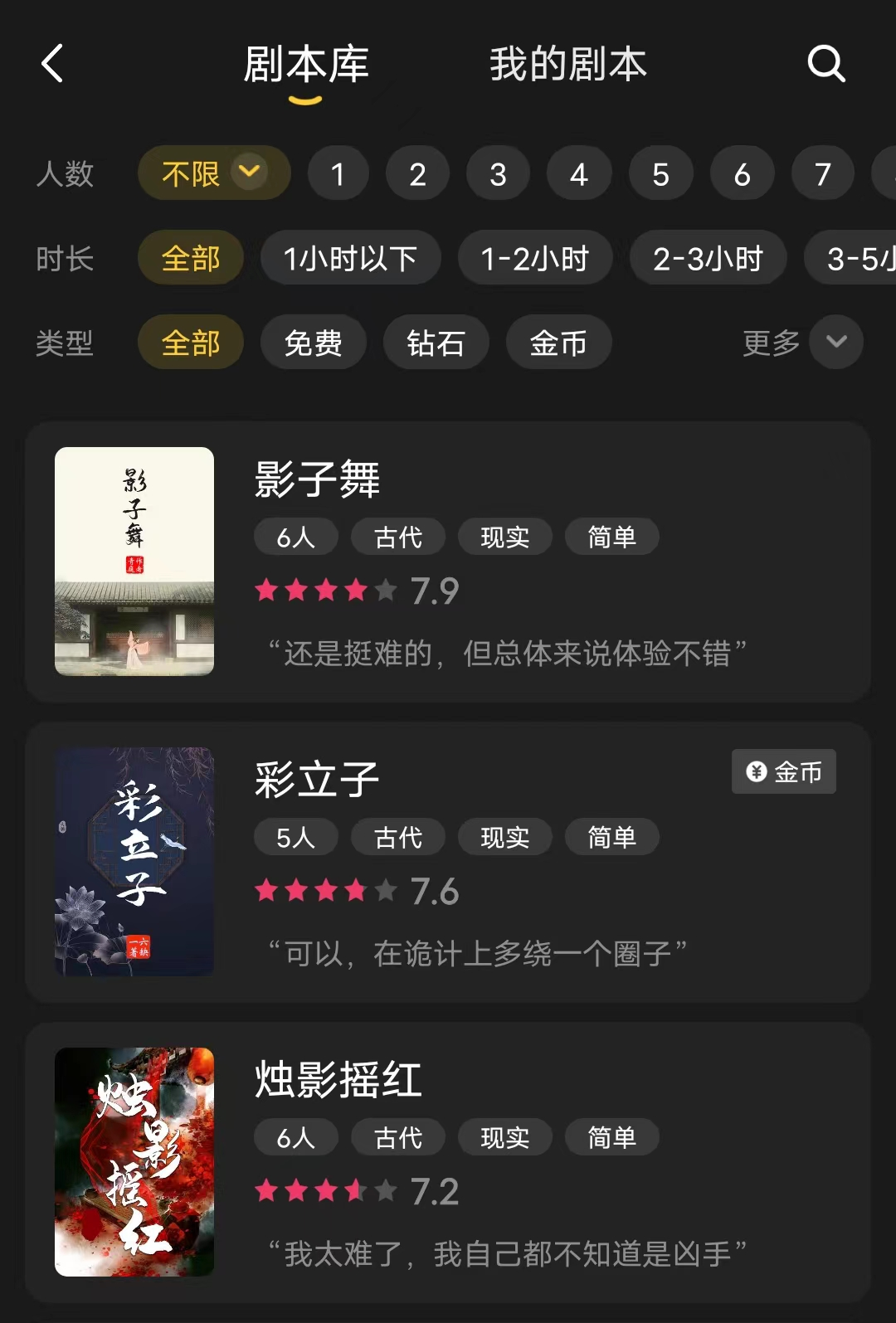Open the search magnifier icon

[x=826, y=64]
